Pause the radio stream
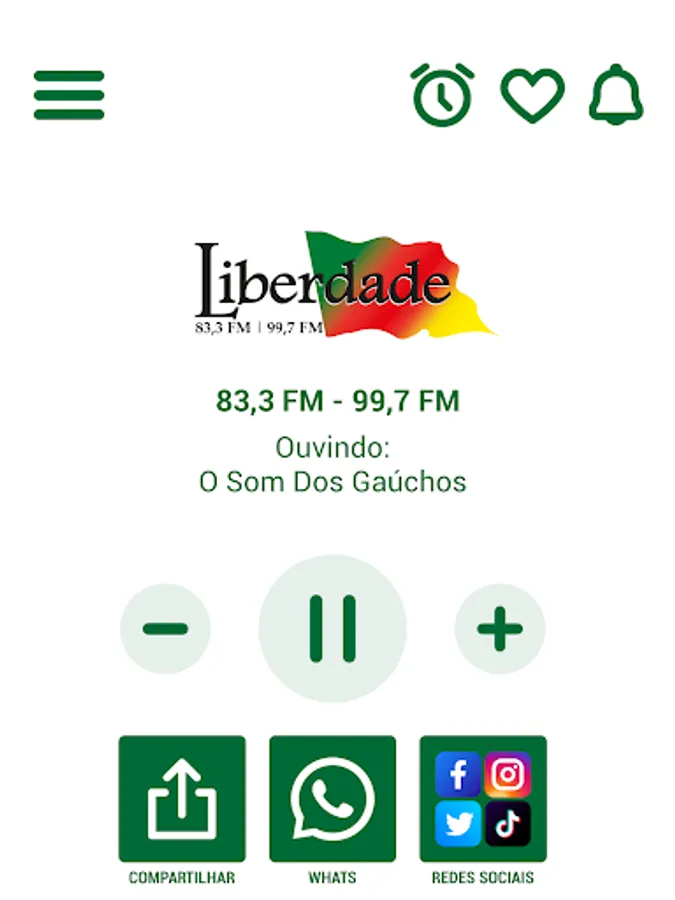Image resolution: width=675 pixels, height=900 pixels. coord(333,629)
